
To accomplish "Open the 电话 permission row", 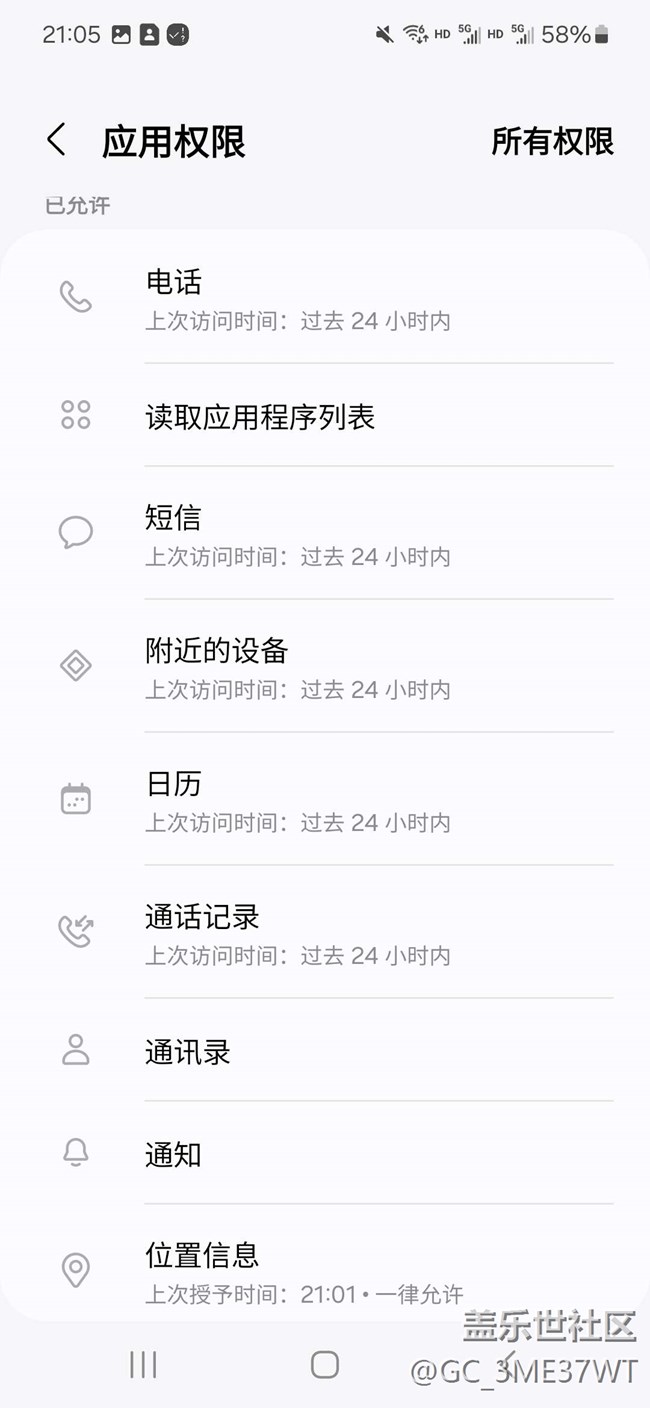I will tap(325, 298).
